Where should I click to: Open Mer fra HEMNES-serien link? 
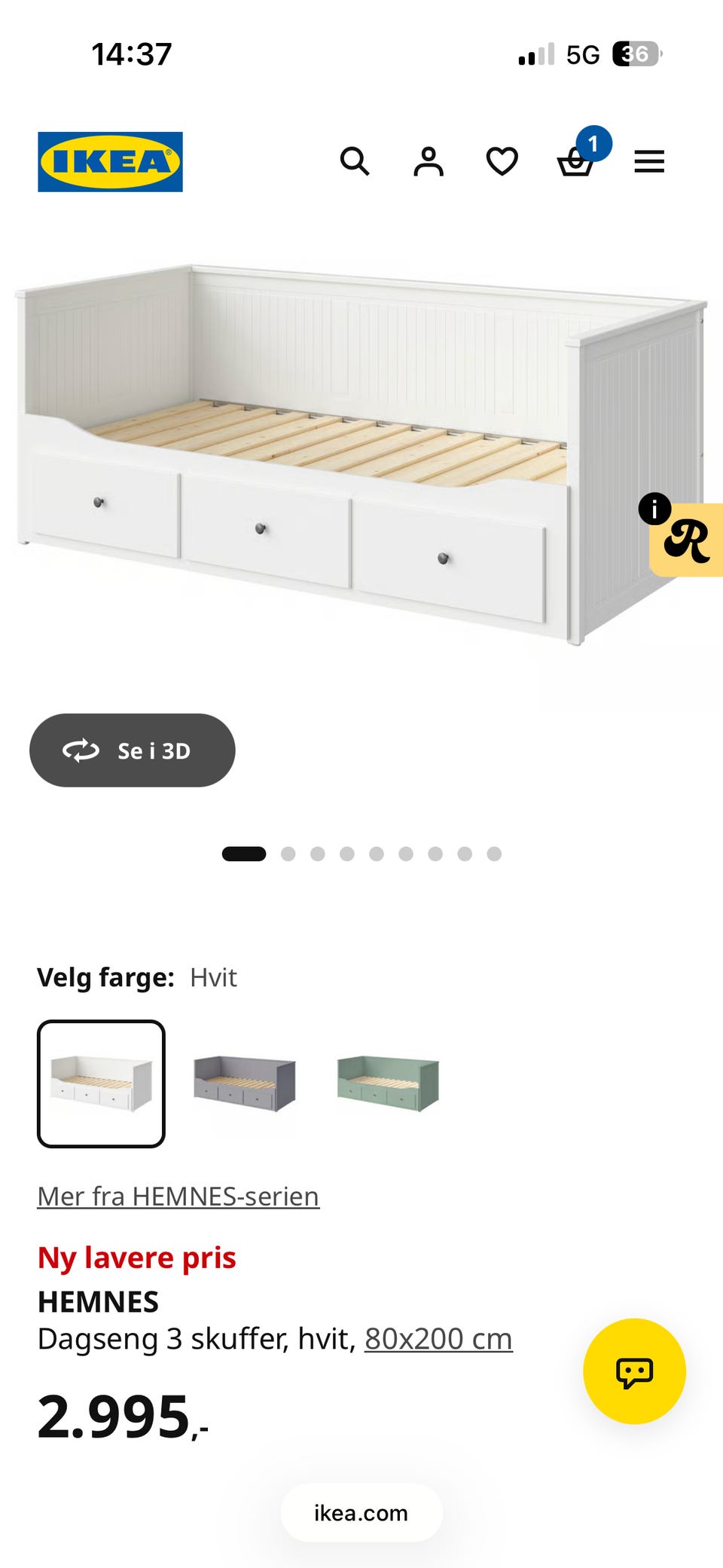[x=178, y=1196]
